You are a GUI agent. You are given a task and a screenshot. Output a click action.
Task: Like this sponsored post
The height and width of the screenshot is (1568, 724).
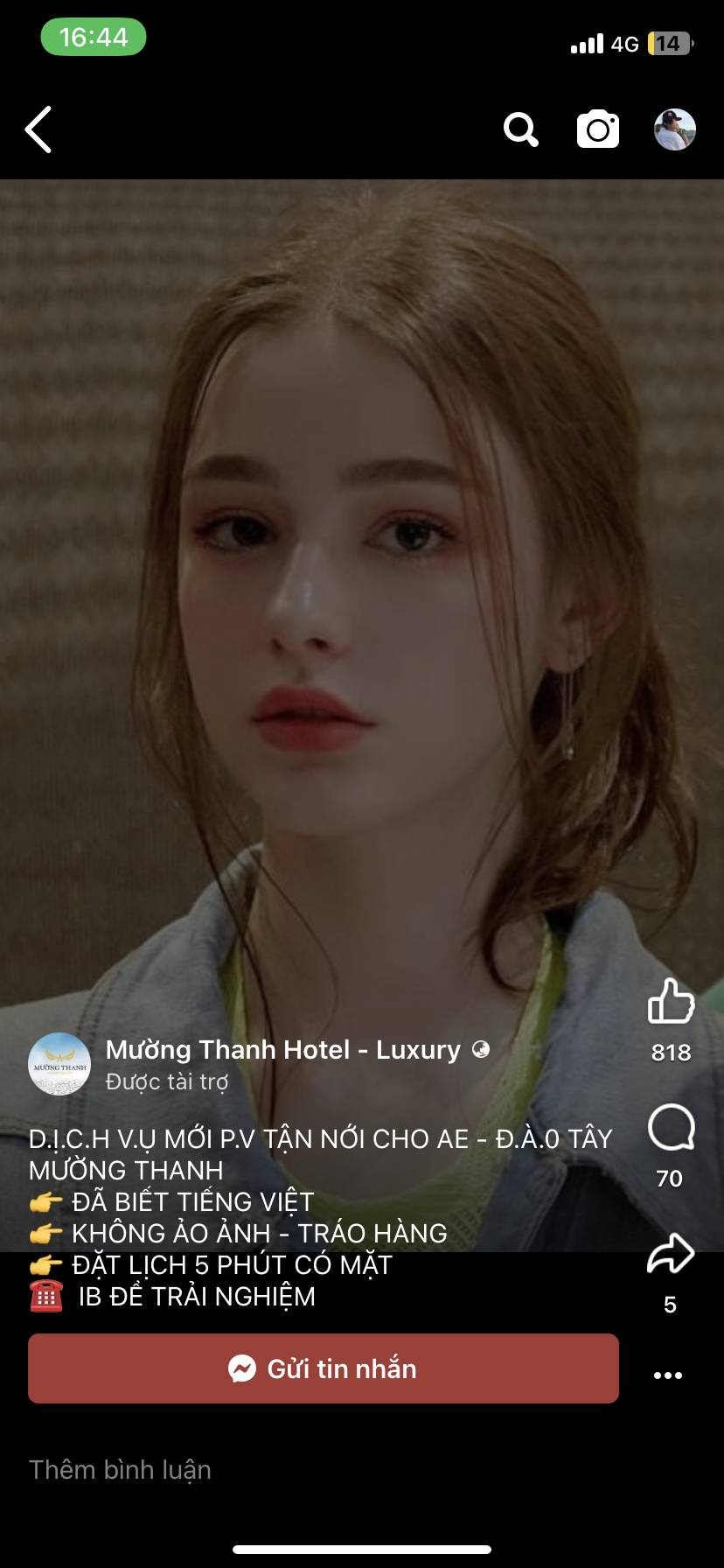pyautogui.click(x=671, y=1001)
